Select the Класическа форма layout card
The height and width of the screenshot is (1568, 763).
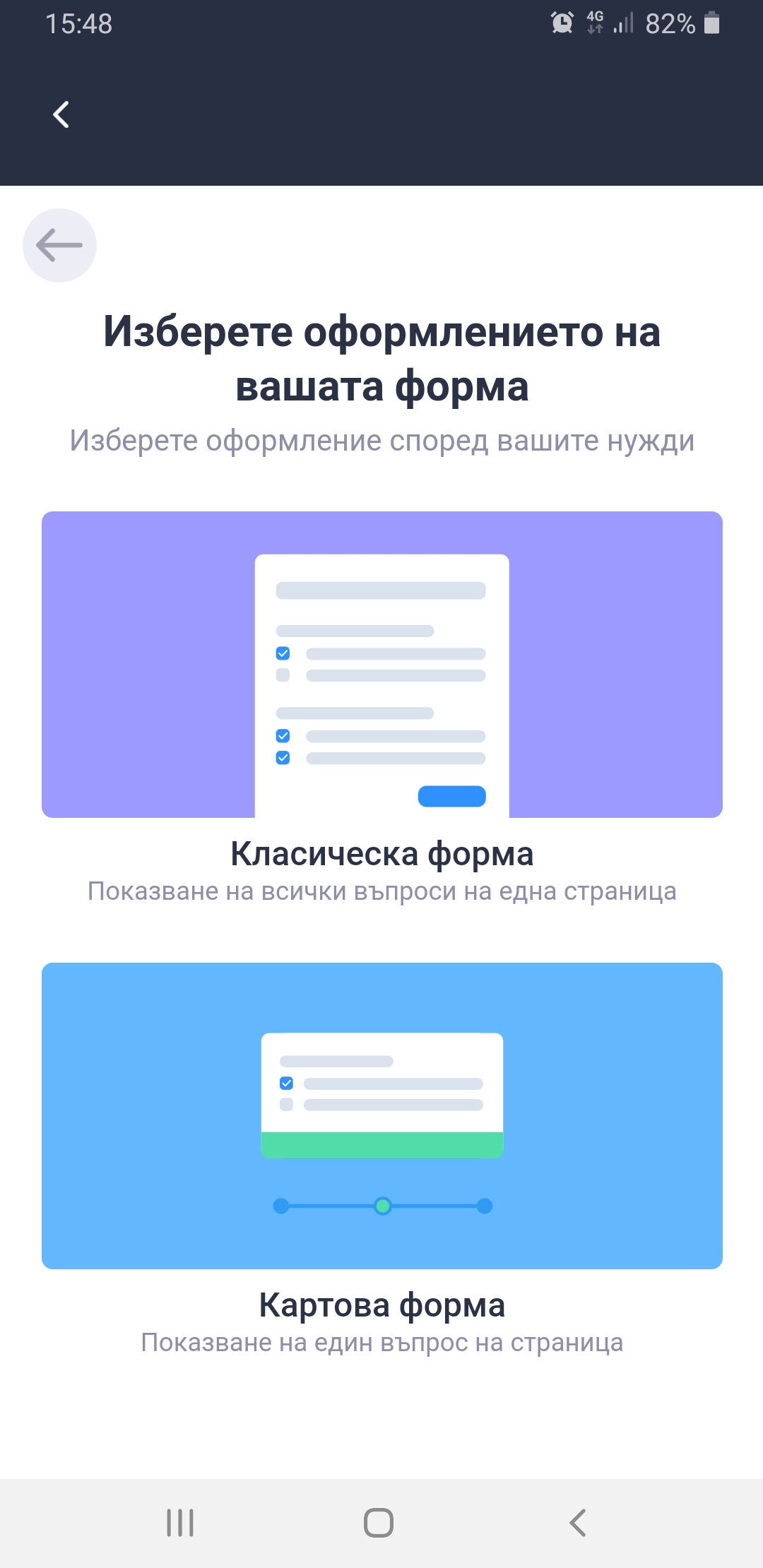coord(381,665)
